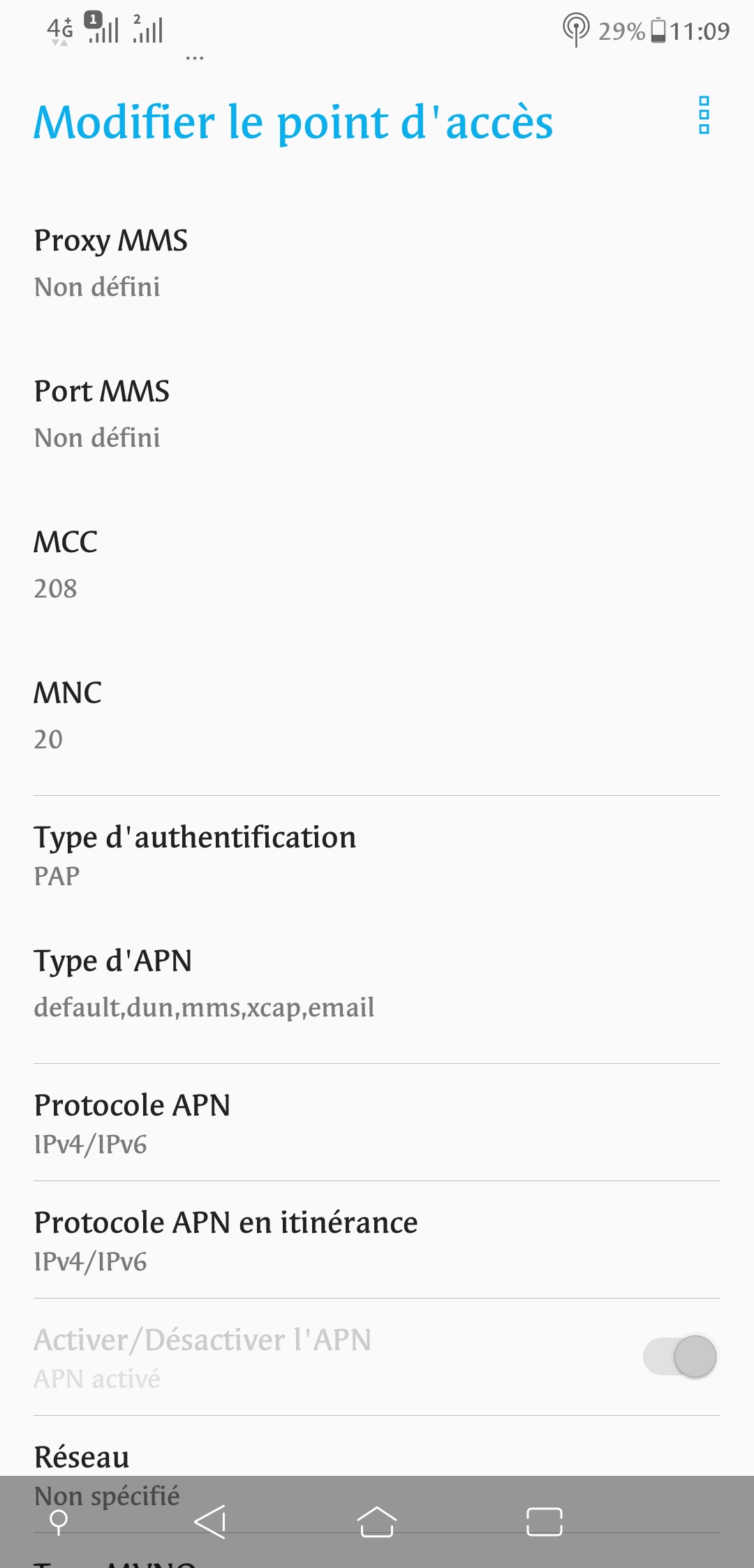Edit the Proxy MMS setting
Viewport: 754px width, 1568px height.
coord(377,263)
